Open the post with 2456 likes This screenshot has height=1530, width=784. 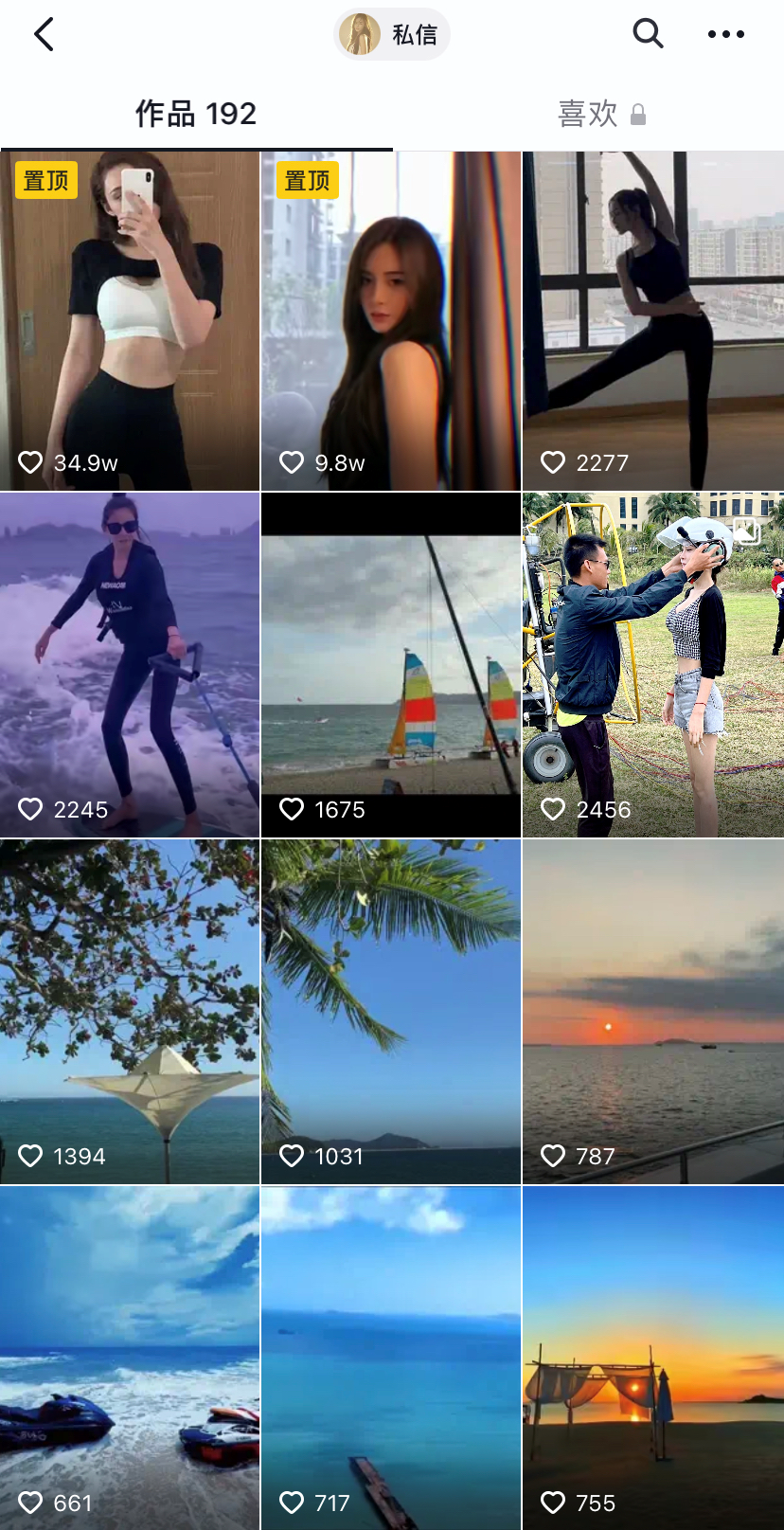click(x=653, y=664)
